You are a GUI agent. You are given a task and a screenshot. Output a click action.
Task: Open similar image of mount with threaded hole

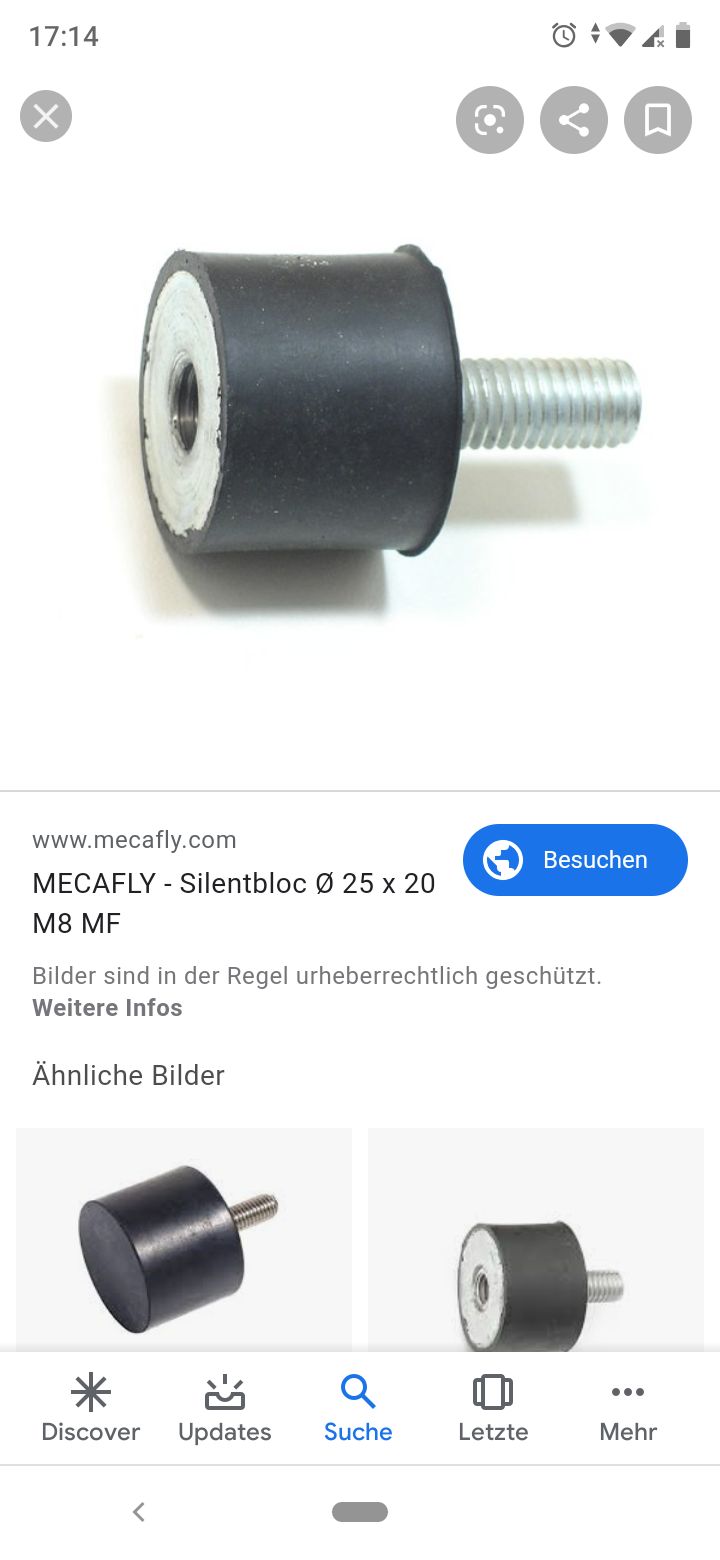point(536,1240)
